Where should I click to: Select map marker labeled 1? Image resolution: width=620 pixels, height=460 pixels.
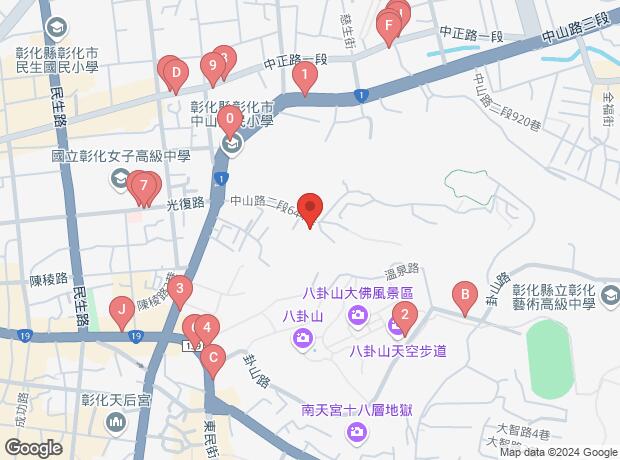click(x=304, y=75)
